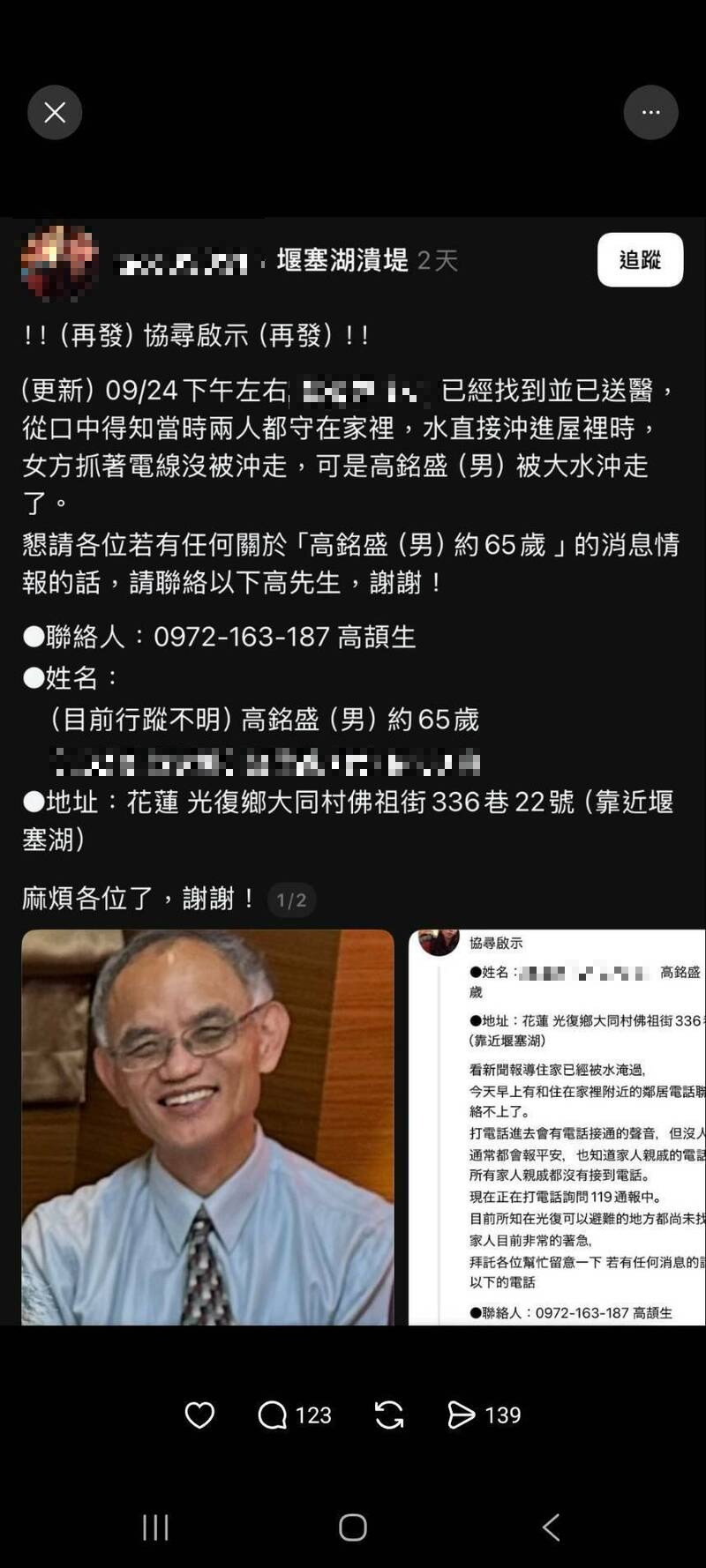
Task: Share the post via send icon
Action: pos(461,1415)
